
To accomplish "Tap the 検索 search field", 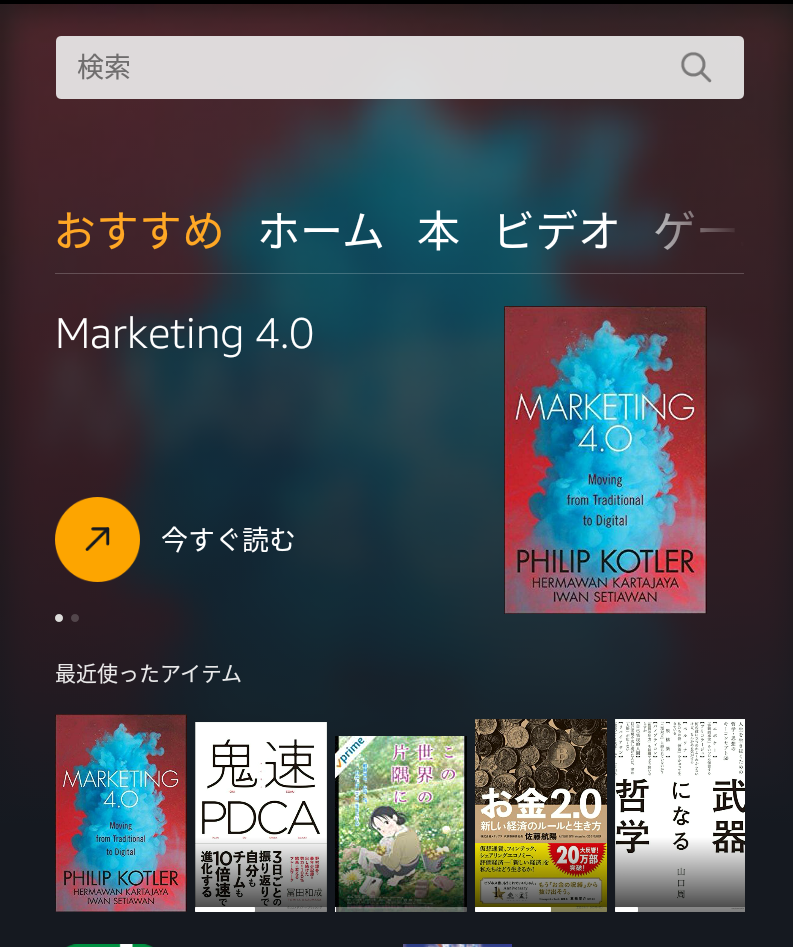I will [x=360, y=68].
